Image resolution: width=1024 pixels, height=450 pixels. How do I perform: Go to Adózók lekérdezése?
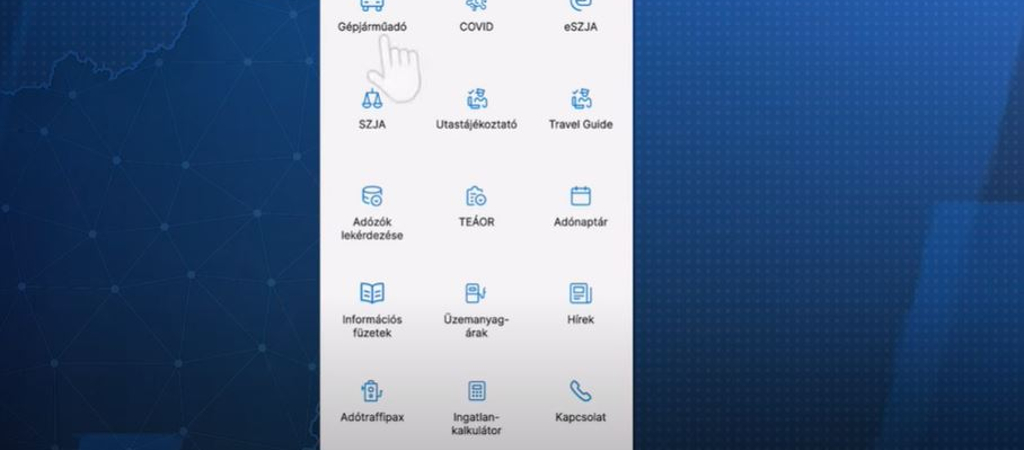tap(372, 210)
